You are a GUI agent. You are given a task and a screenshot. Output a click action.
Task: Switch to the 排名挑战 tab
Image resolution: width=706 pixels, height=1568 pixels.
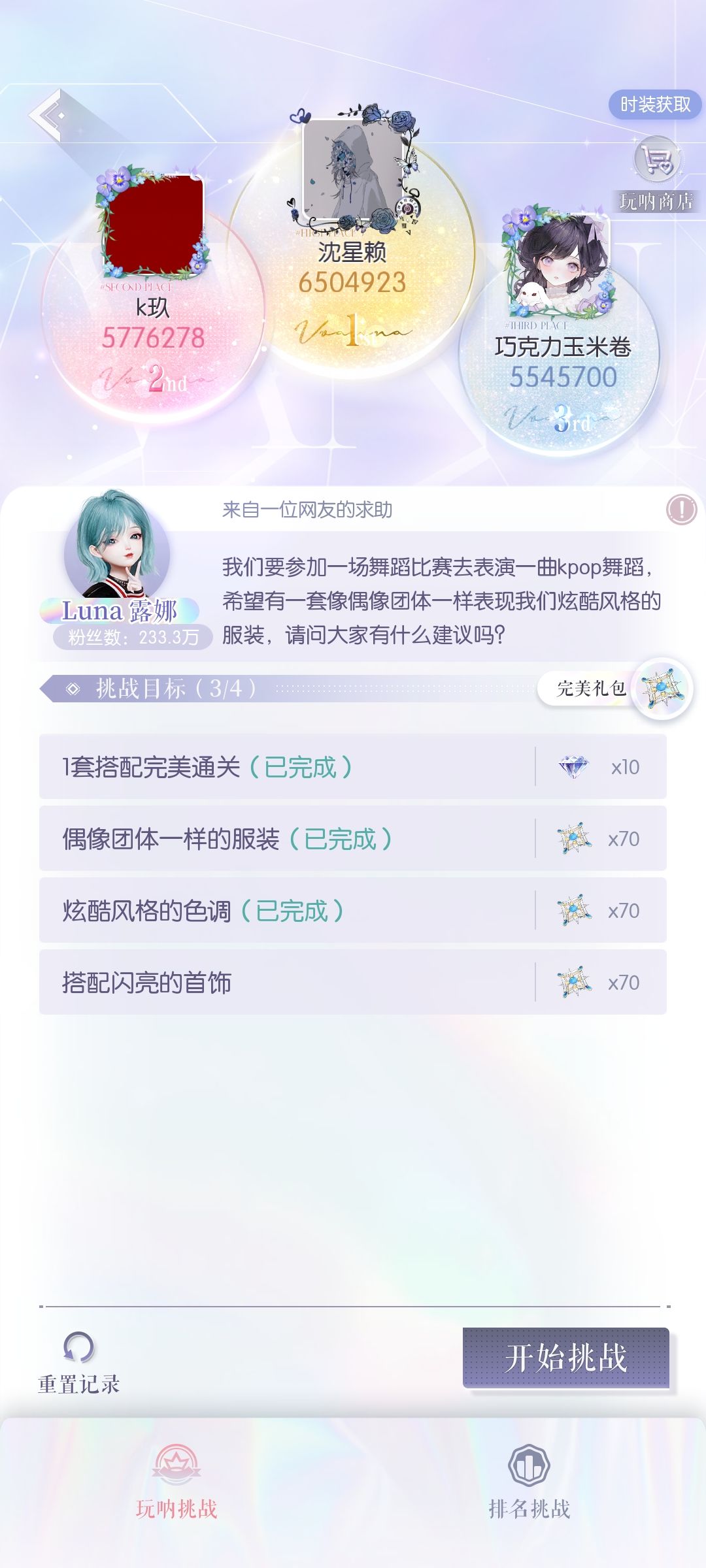point(529,1482)
